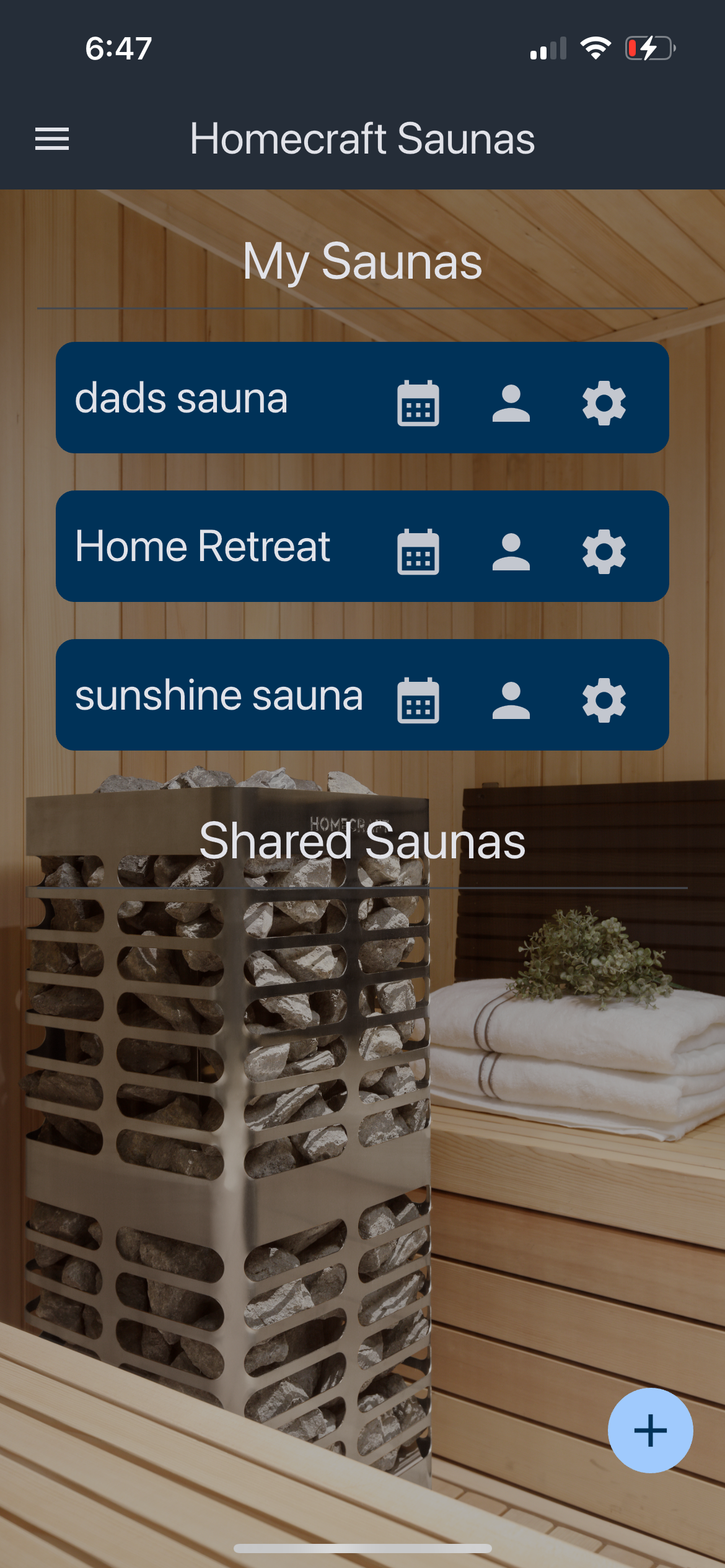This screenshot has height=1568, width=725.
Task: Add a new sauna
Action: tap(649, 1431)
